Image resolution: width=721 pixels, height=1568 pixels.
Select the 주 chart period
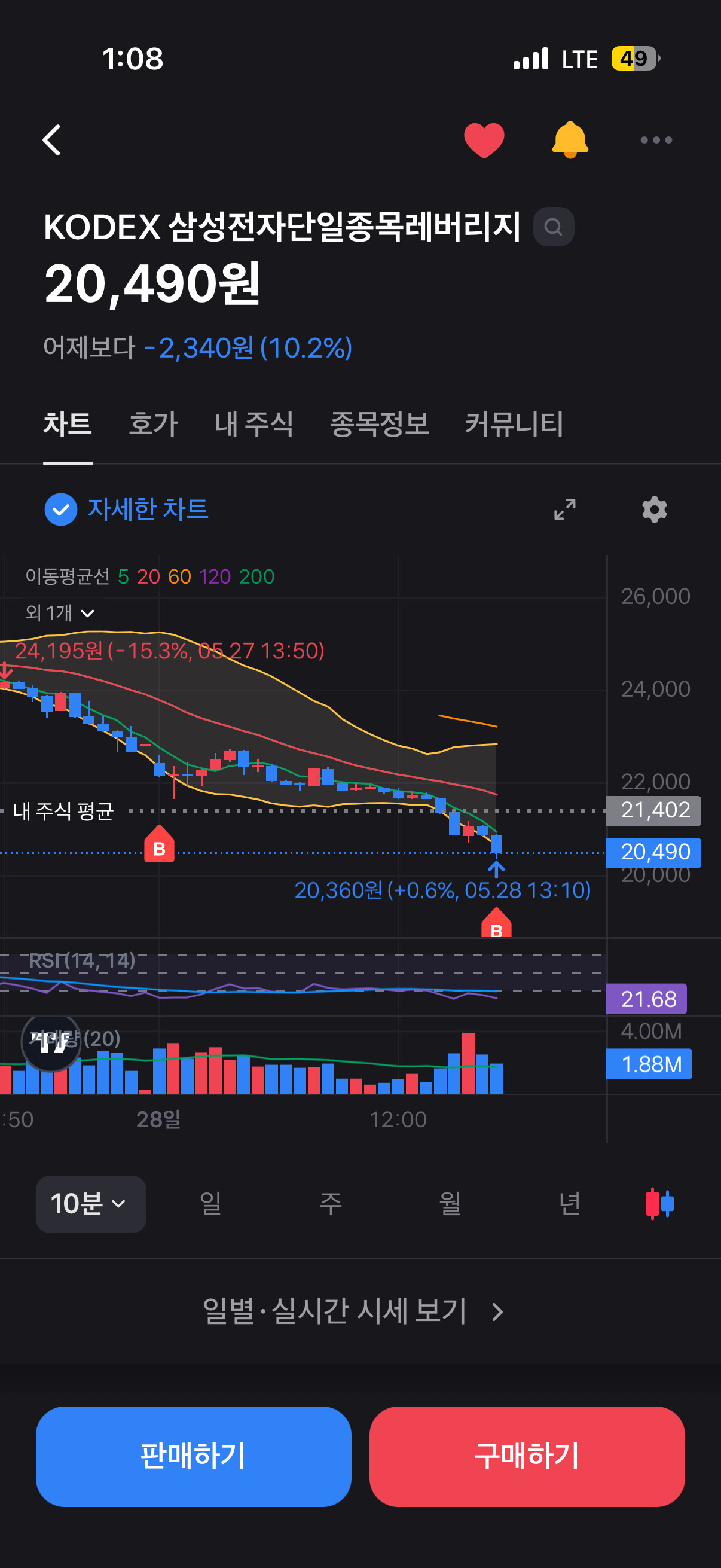pos(331,1204)
